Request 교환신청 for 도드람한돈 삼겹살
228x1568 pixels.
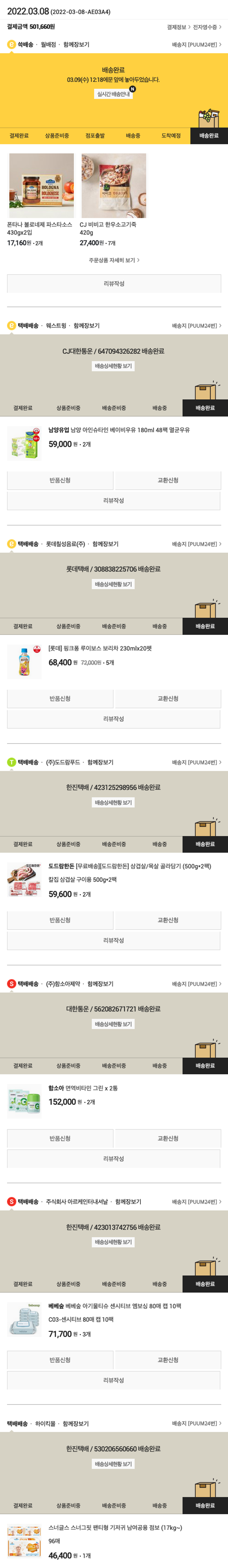168,920
